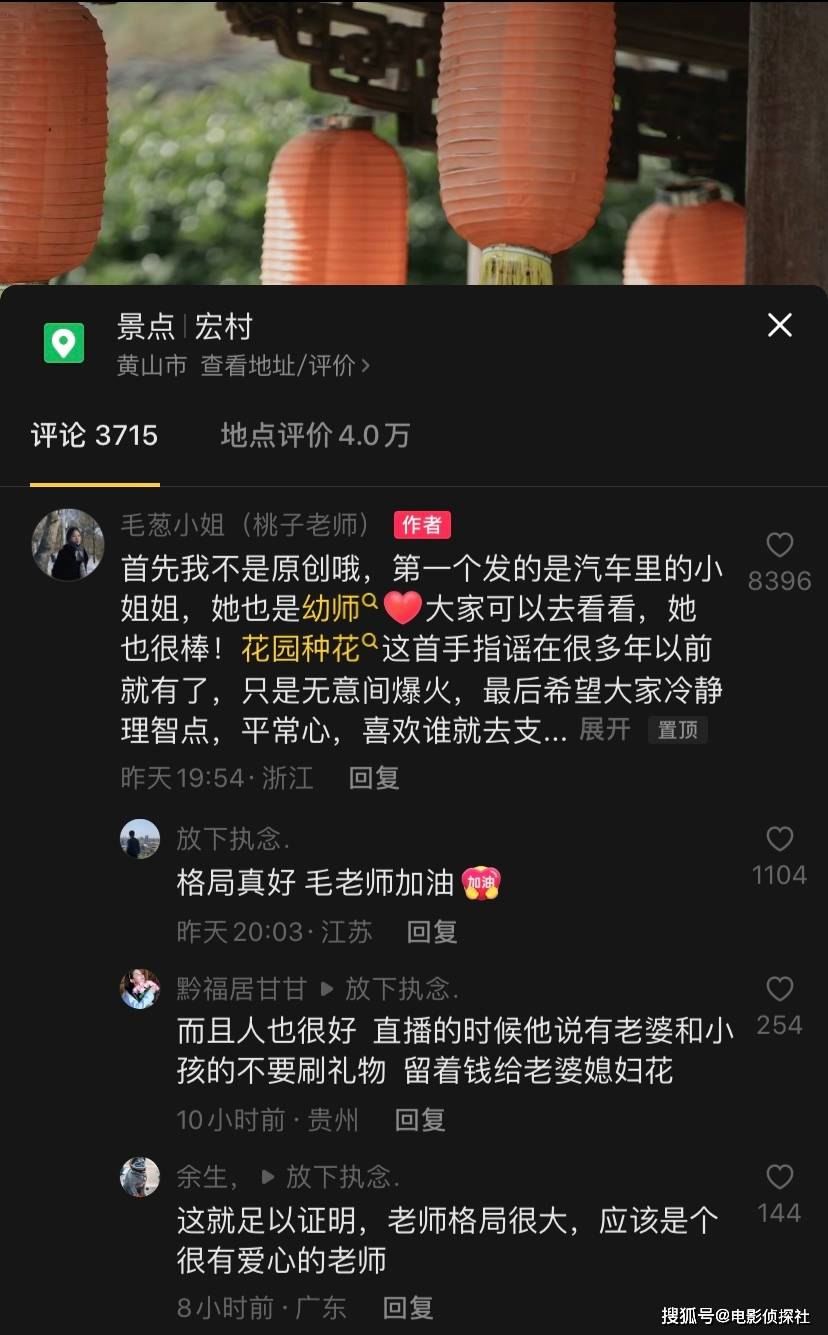Viewport: 828px width, 1335px height.
Task: Like 放下执念's comment
Action: coord(779,840)
